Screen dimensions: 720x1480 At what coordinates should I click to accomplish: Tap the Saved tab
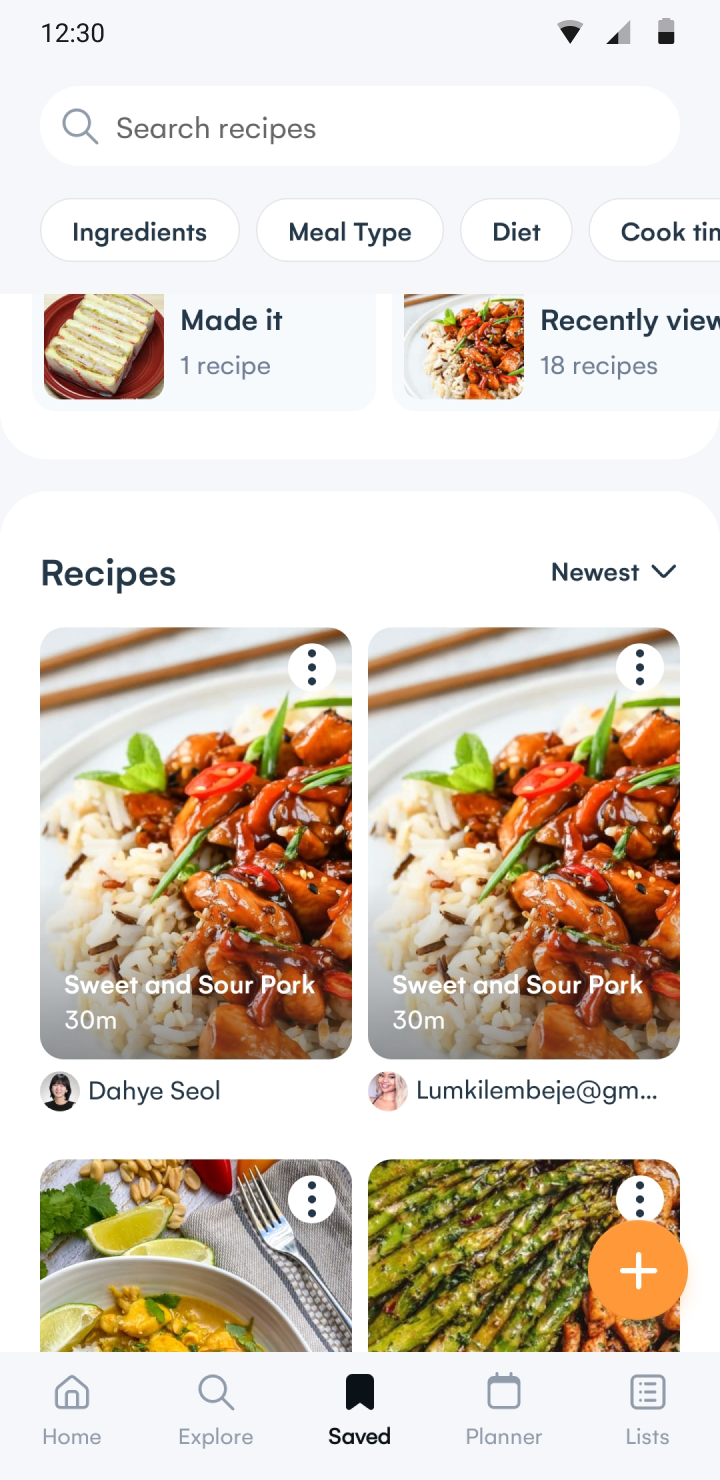[360, 1410]
